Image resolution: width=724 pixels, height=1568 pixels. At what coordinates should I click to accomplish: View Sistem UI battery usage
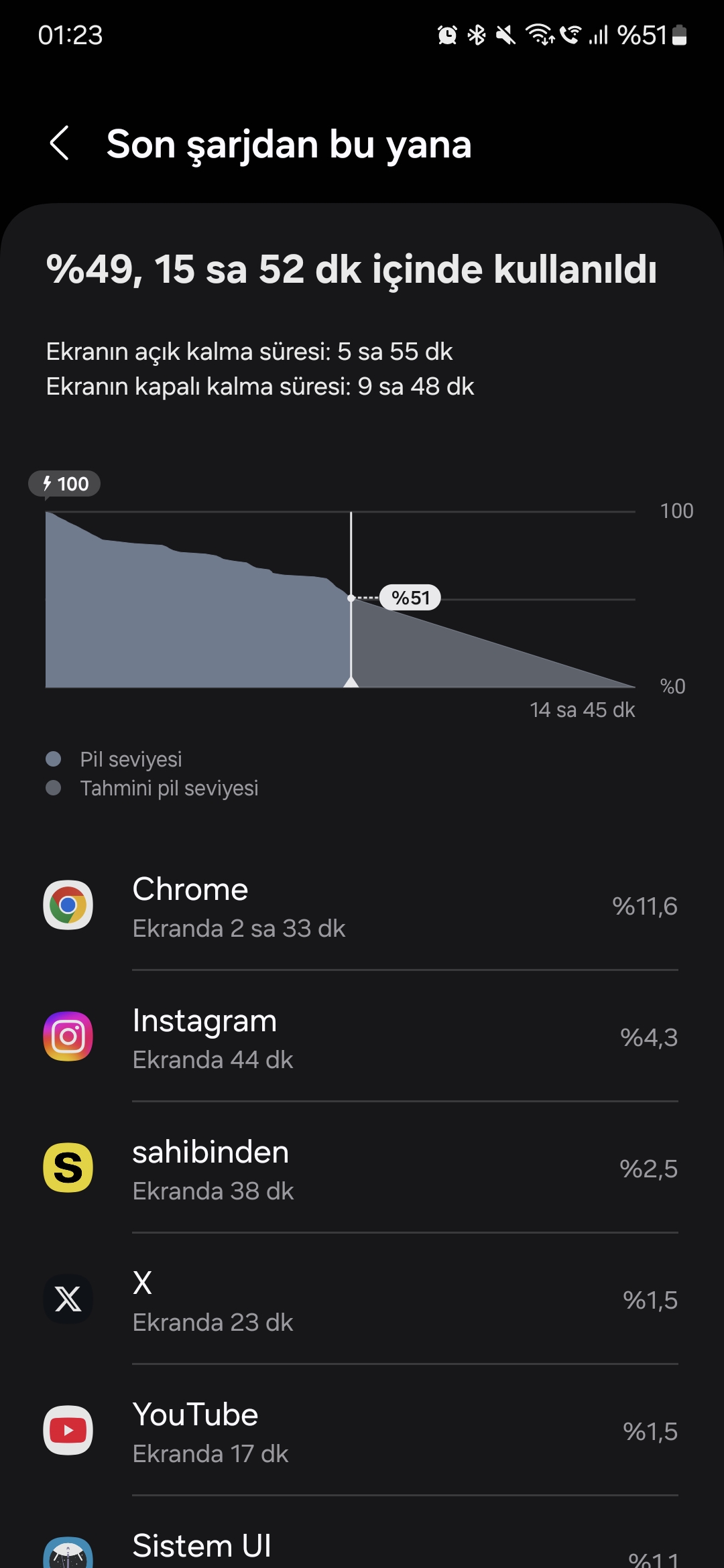click(362, 1533)
